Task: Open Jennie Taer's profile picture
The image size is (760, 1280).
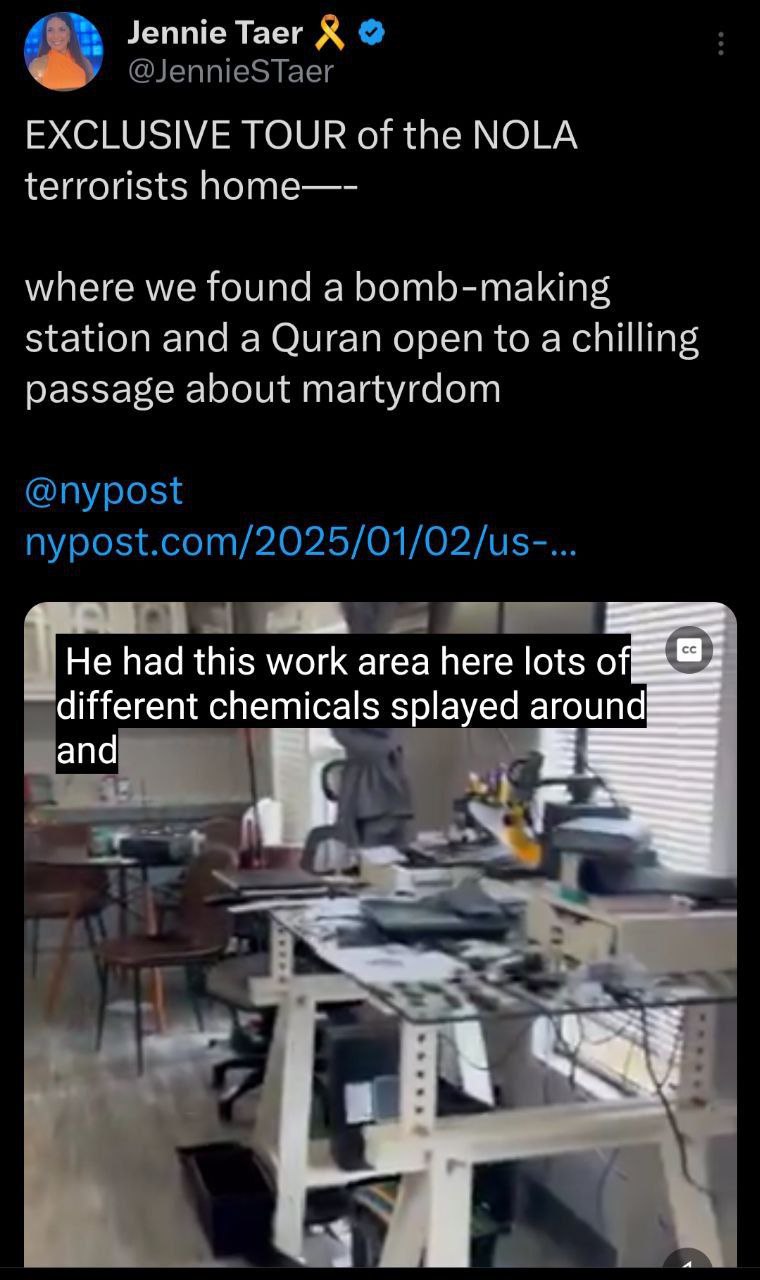Action: click(x=64, y=52)
